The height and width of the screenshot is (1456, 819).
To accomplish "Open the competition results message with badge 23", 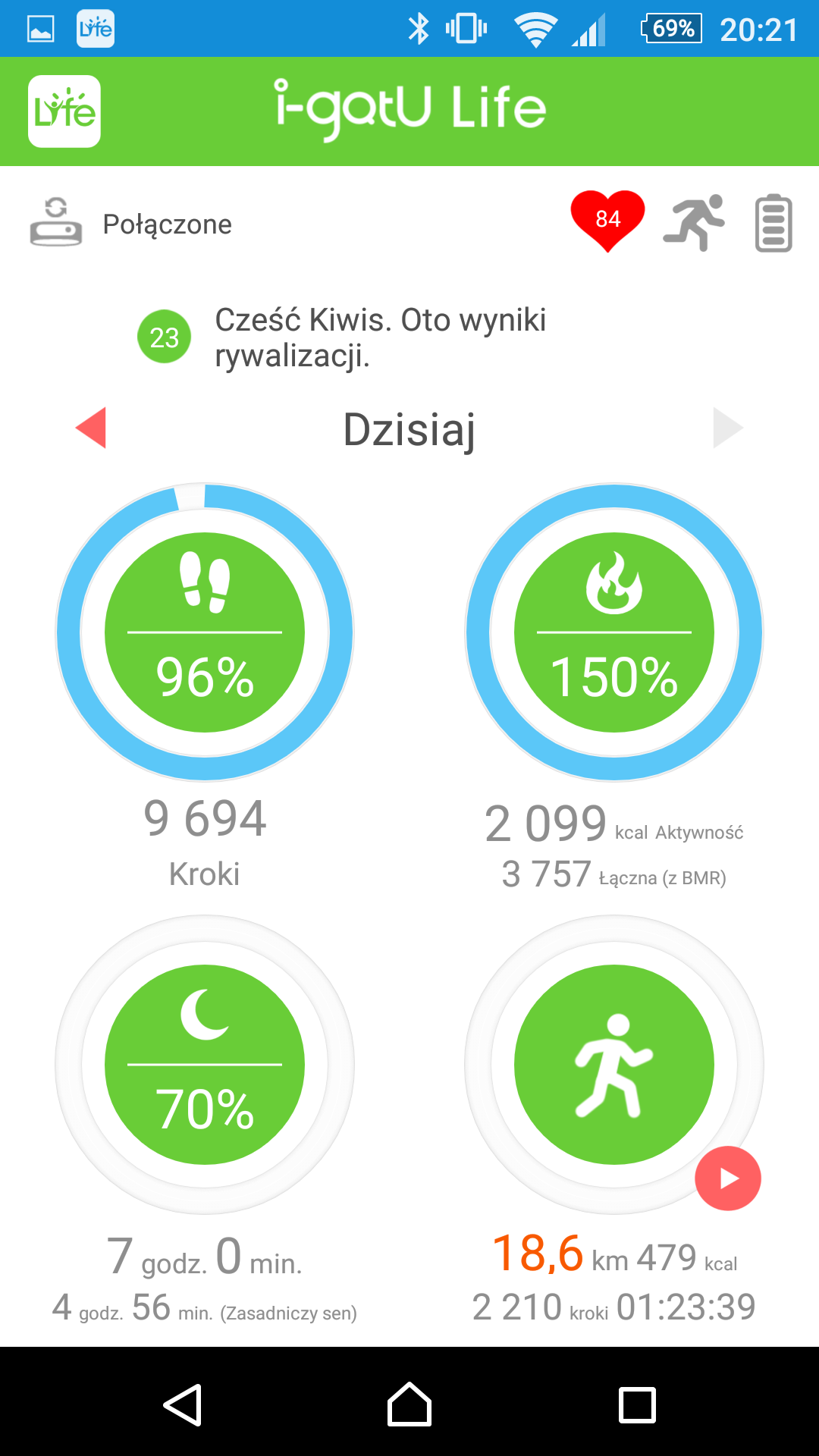I will [x=343, y=337].
